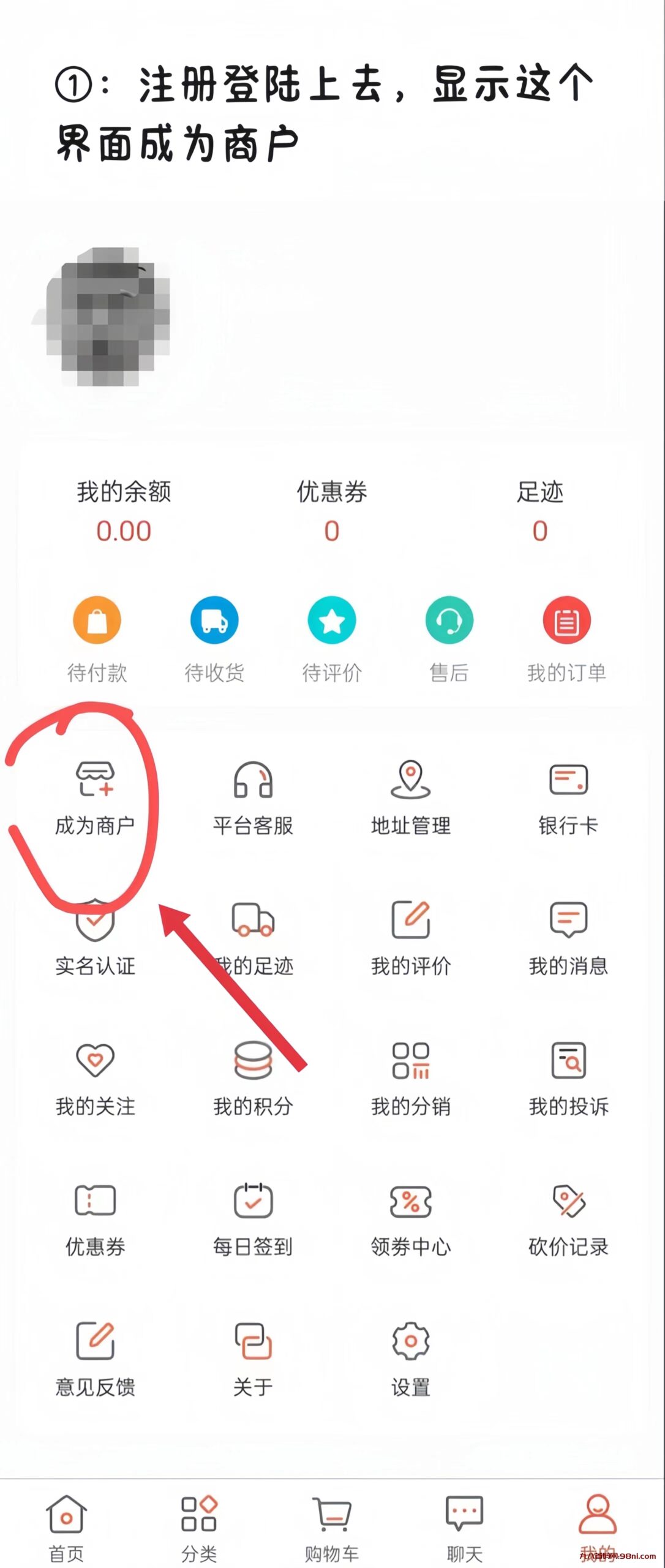
Task: Open Settings (设置)
Action: [411, 1359]
